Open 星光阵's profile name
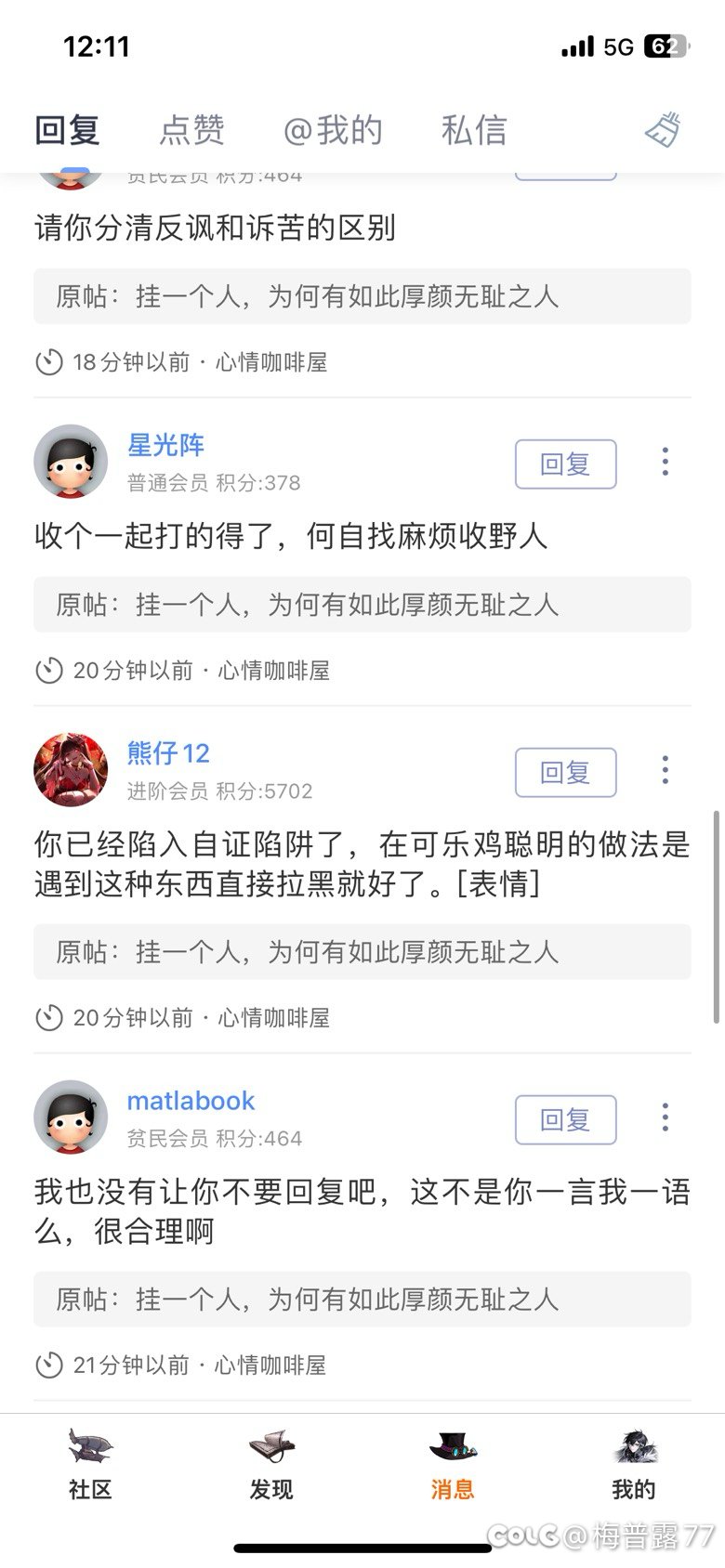The height and width of the screenshot is (1568, 725). click(165, 445)
